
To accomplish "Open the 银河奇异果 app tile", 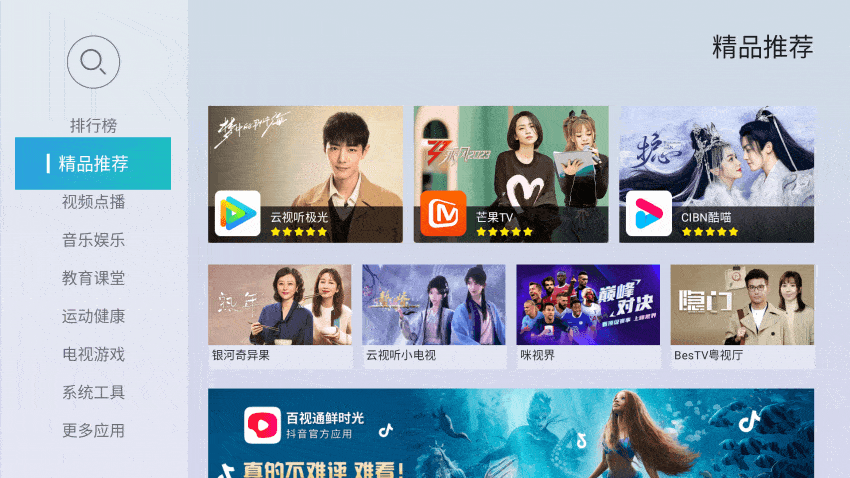I will [x=279, y=315].
